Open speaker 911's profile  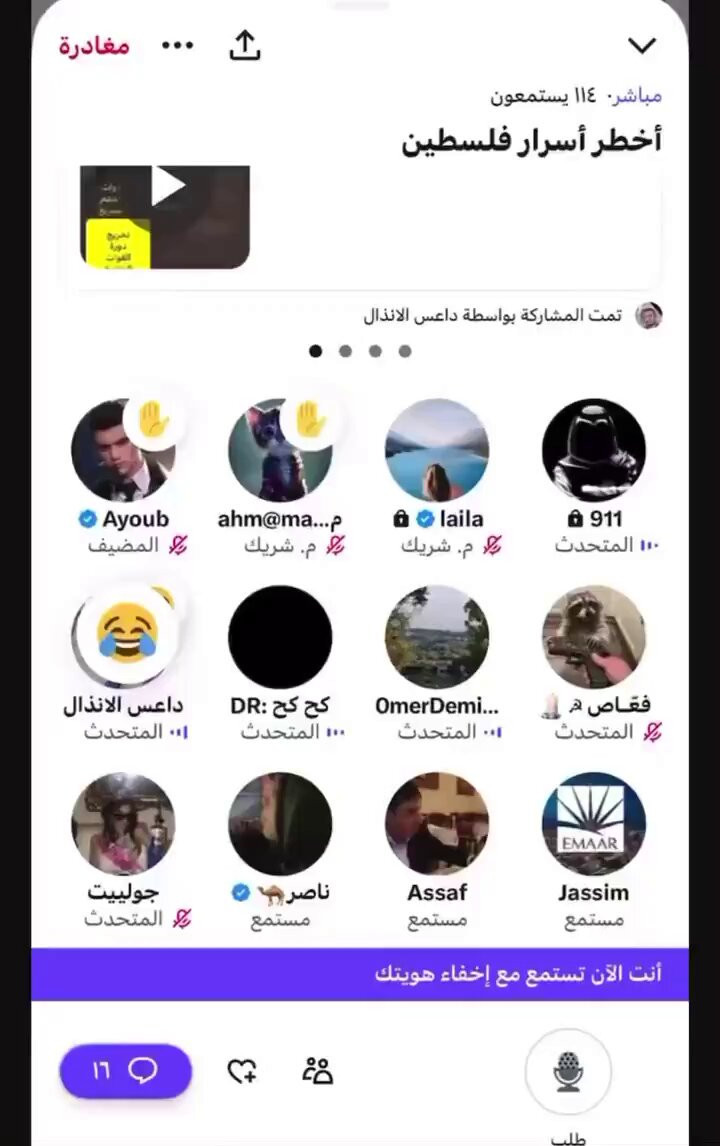[x=594, y=450]
